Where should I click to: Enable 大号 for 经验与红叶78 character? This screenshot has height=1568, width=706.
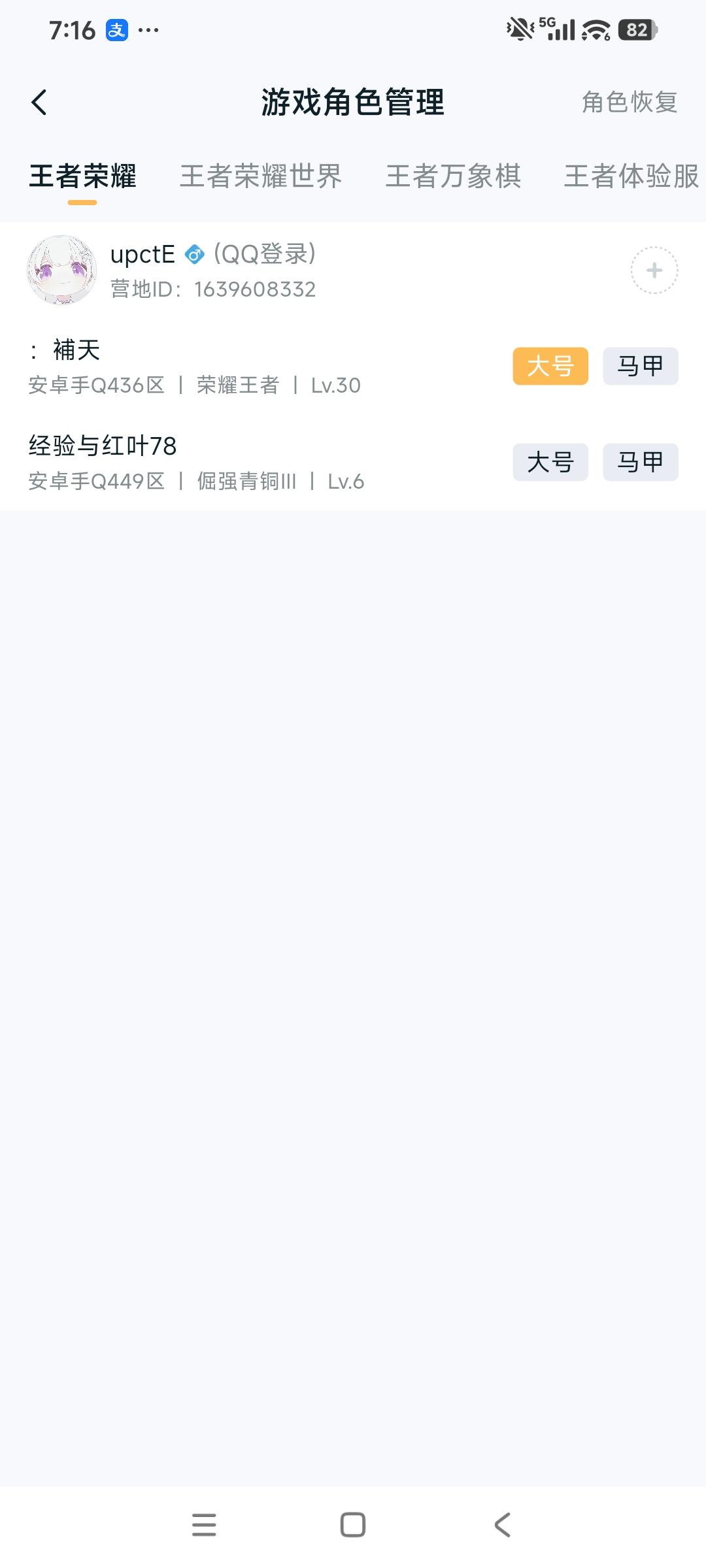[x=550, y=463]
